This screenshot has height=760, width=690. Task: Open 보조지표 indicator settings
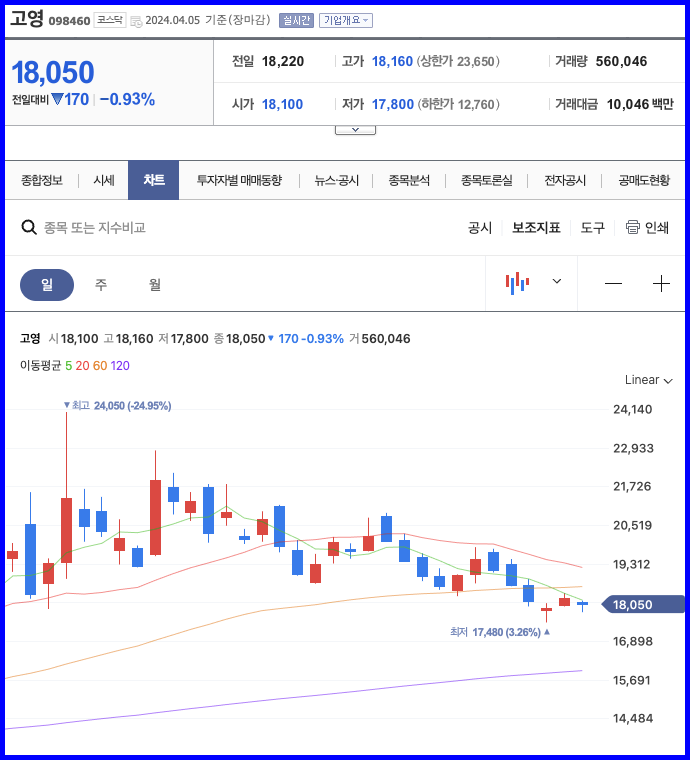point(536,227)
